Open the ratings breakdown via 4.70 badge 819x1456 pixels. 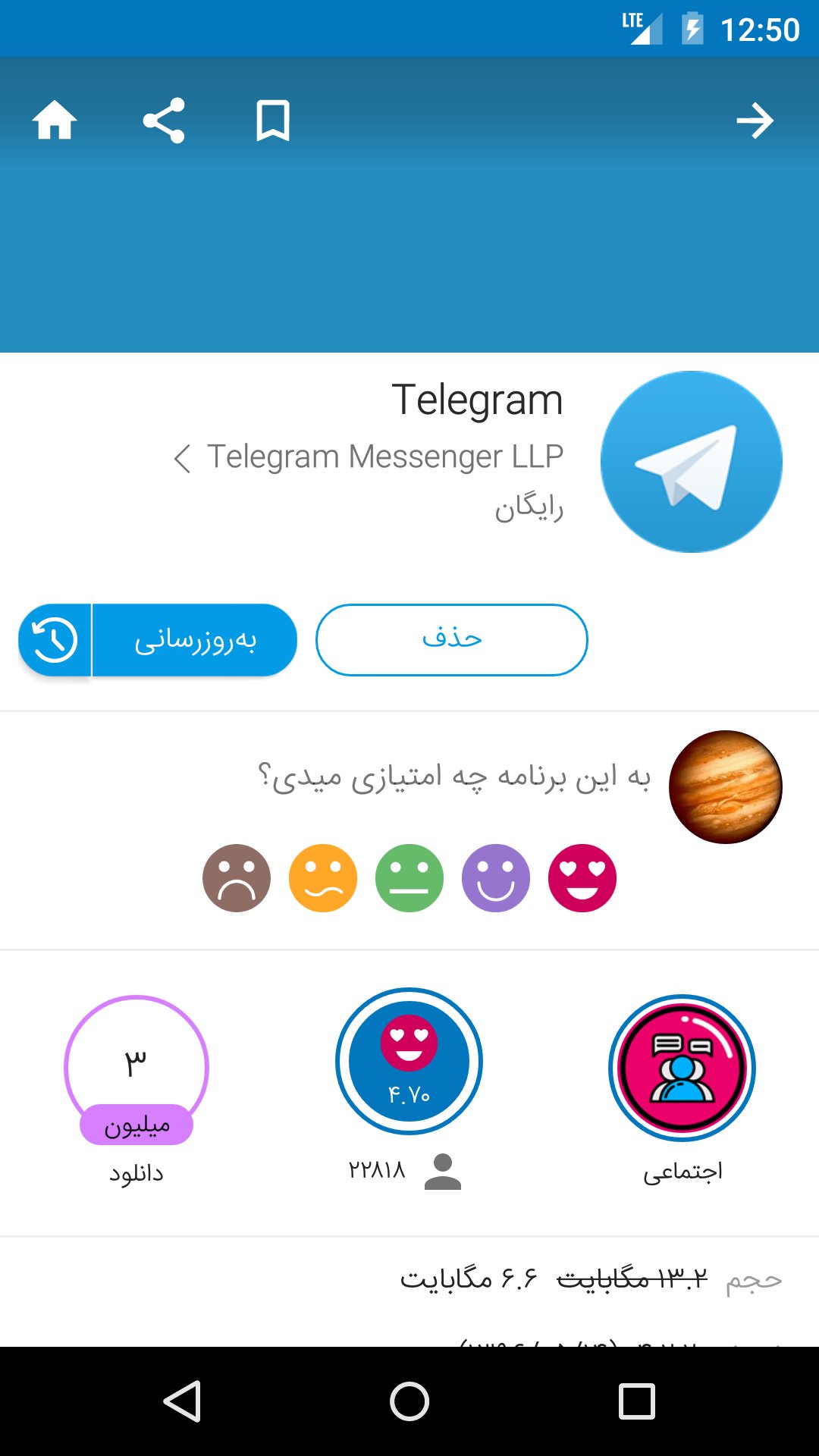408,1062
